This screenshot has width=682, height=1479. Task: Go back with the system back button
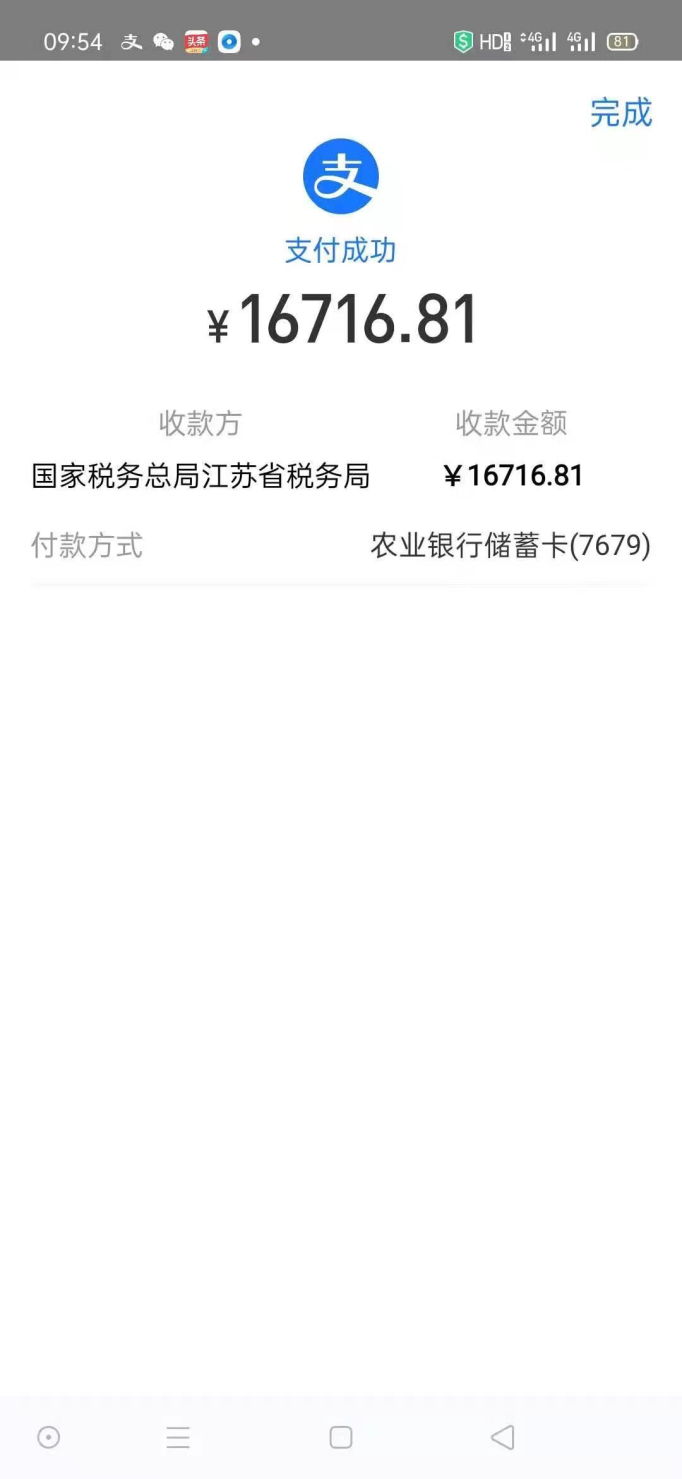tap(503, 1437)
